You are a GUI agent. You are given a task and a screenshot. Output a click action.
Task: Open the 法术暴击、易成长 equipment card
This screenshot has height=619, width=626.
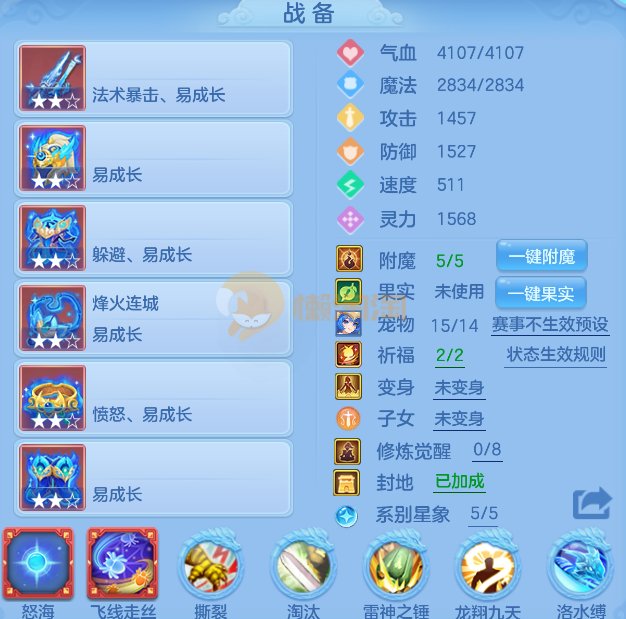(x=155, y=78)
